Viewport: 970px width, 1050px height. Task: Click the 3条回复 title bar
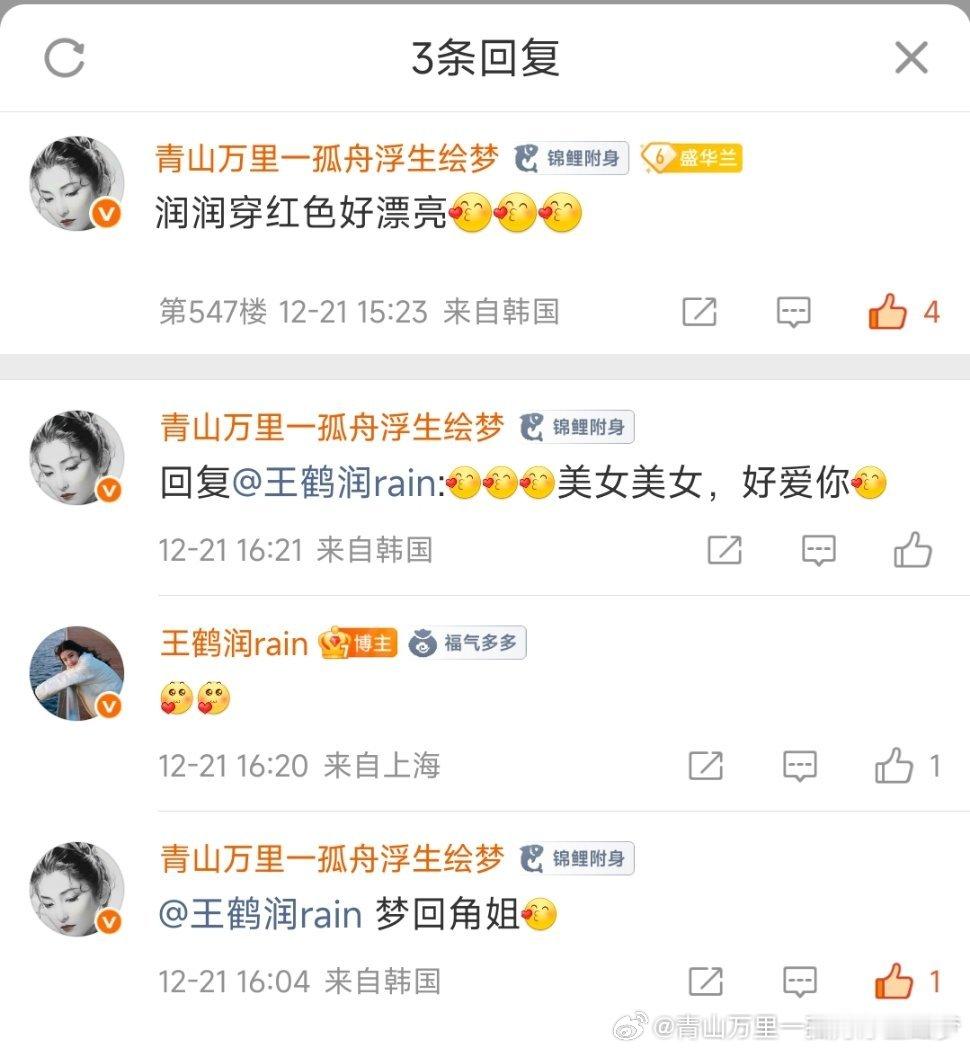tap(485, 58)
